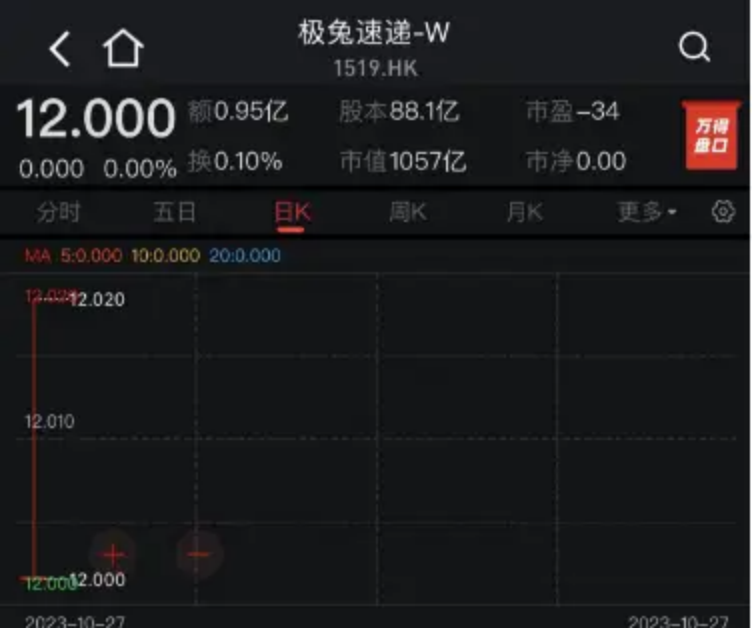Zoom out the chart with minus button
752x628 pixels.
pos(199,553)
